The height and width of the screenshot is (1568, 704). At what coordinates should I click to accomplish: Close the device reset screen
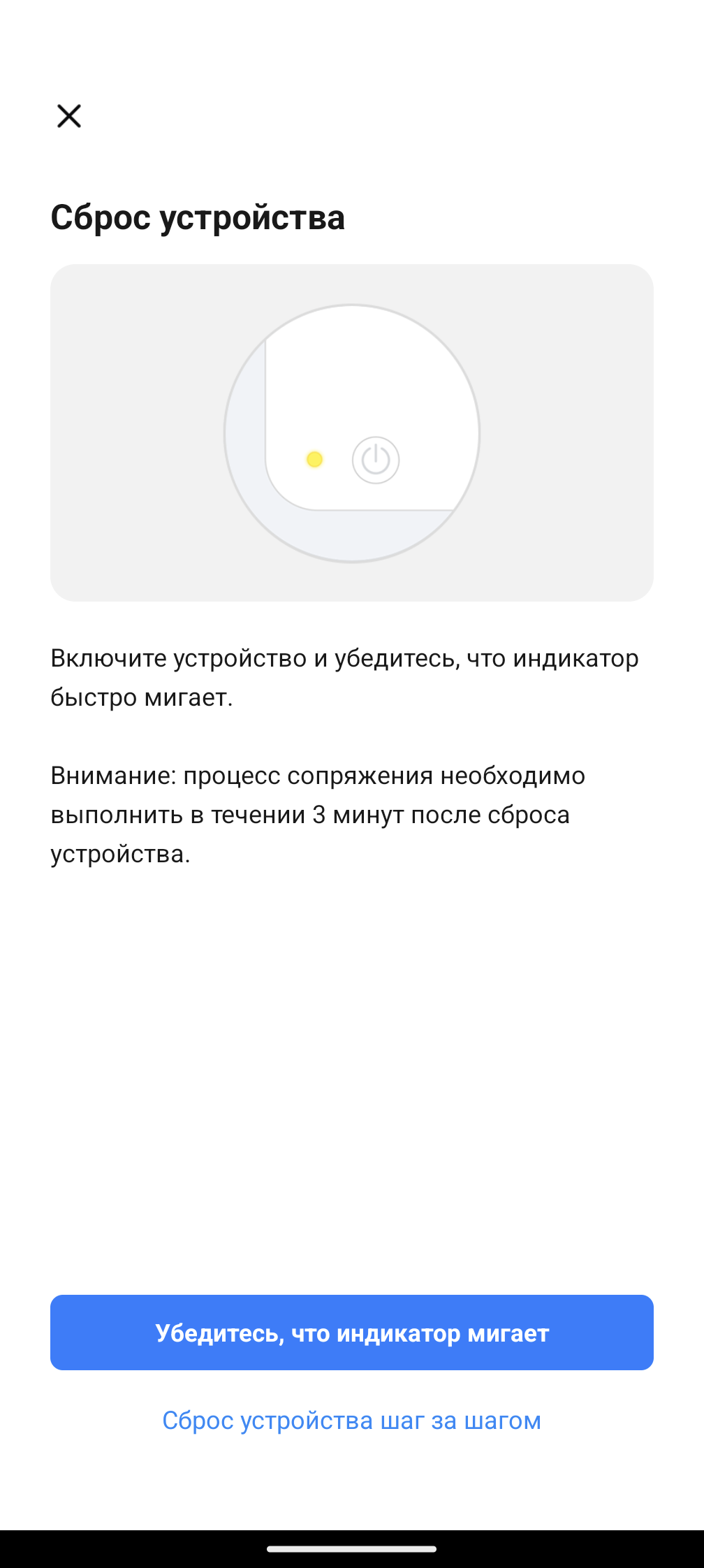click(69, 116)
